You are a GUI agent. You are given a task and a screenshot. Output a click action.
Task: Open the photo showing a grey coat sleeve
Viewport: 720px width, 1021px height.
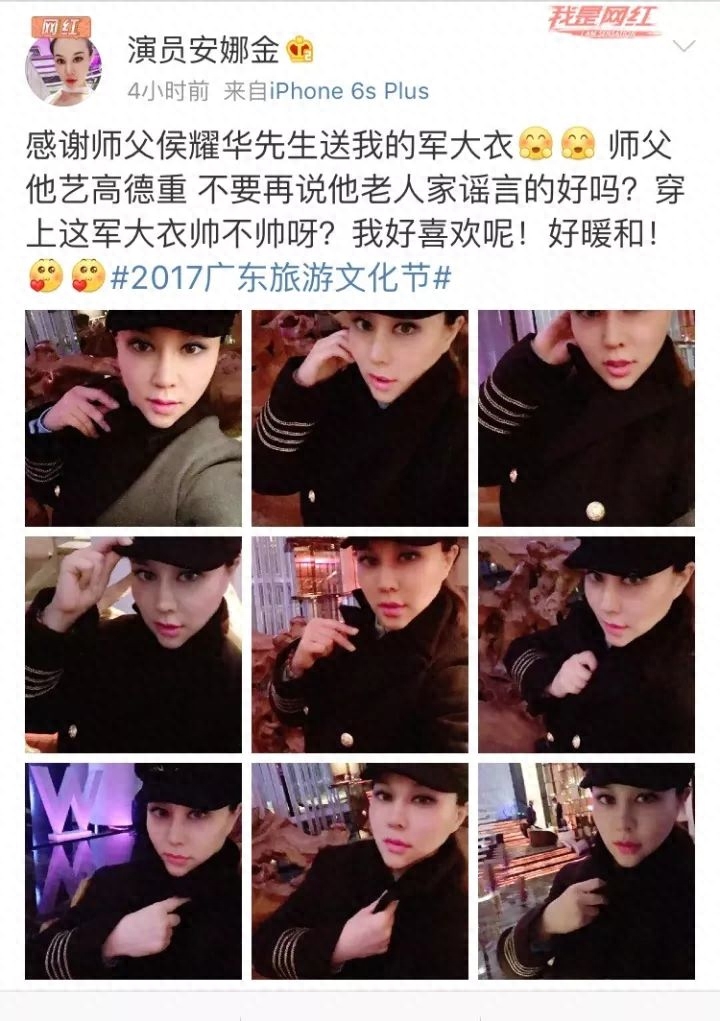click(133, 418)
